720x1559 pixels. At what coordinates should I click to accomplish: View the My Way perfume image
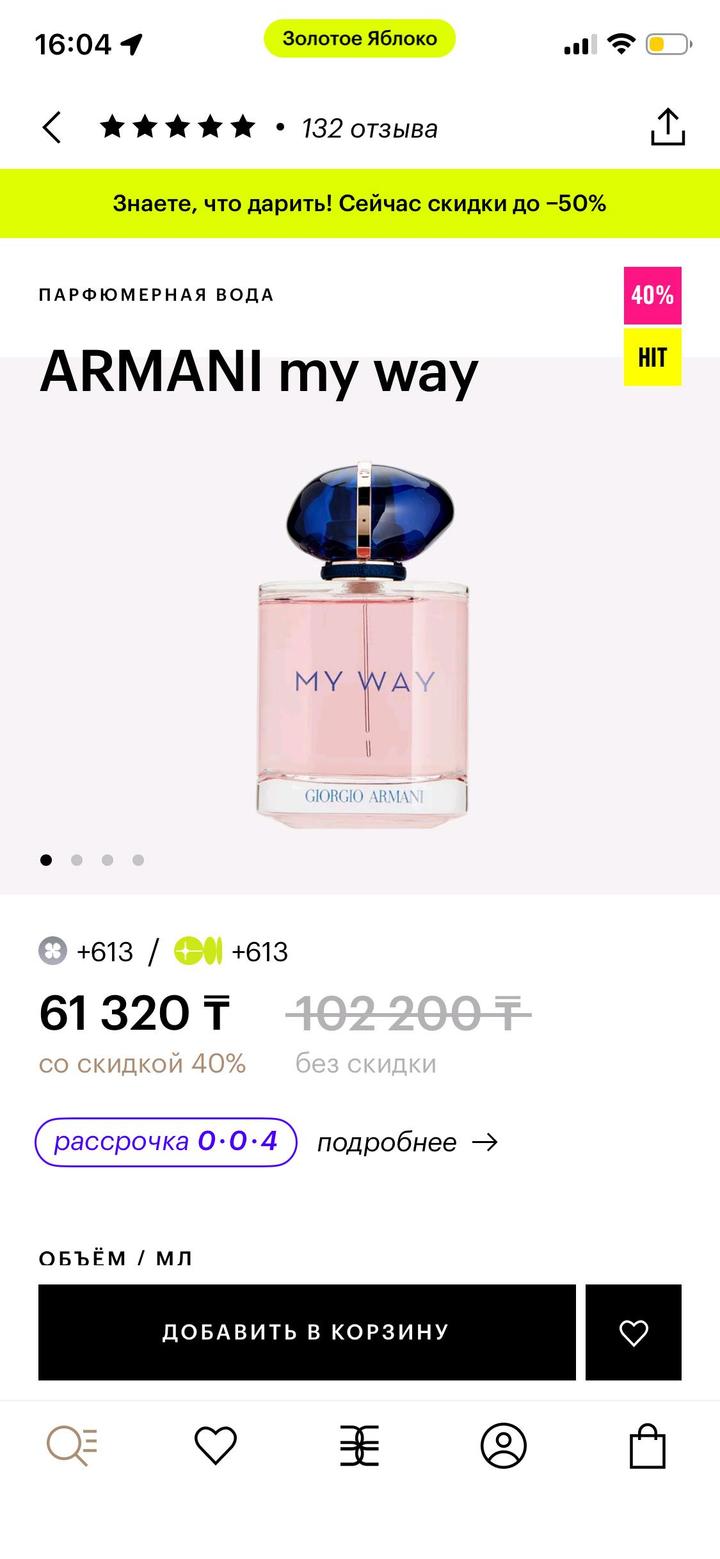(x=362, y=645)
